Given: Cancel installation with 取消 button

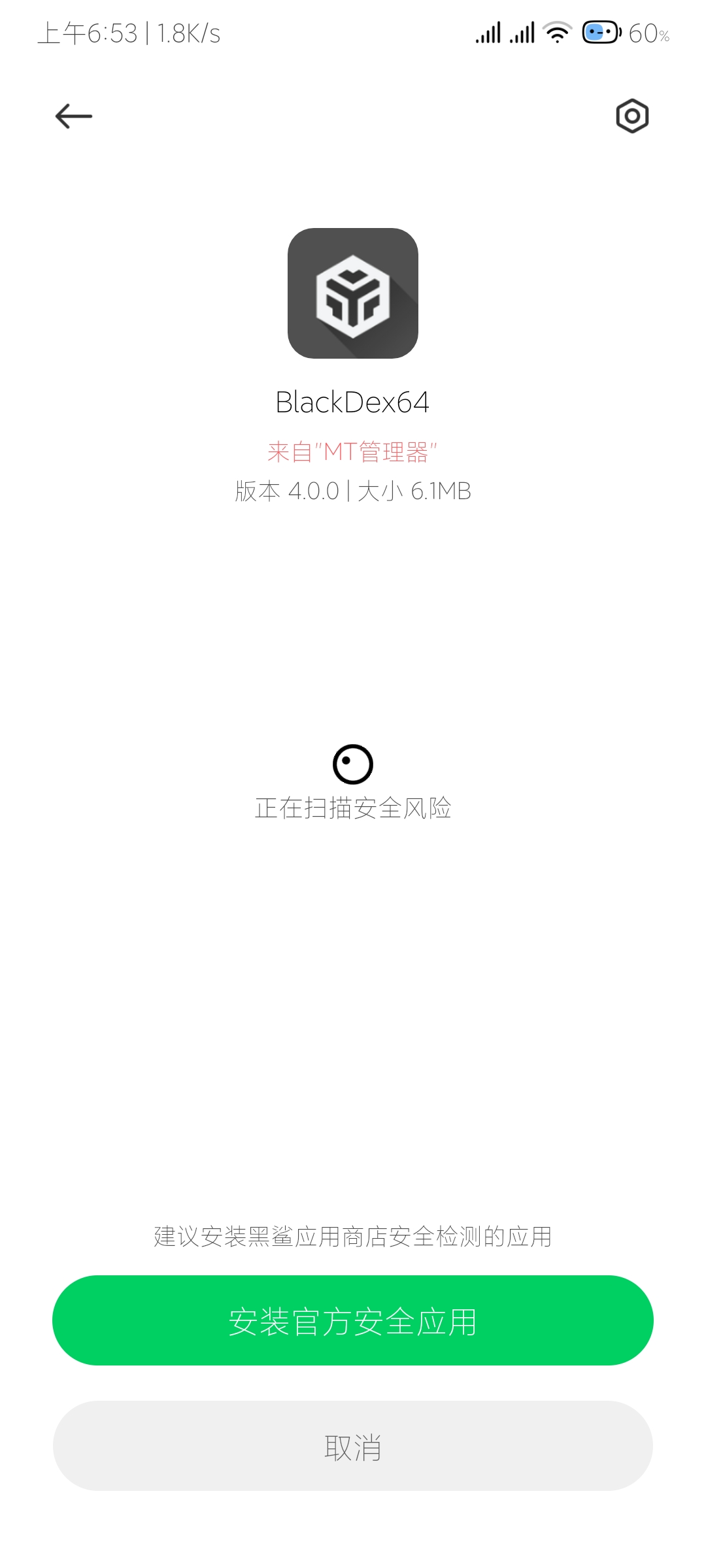Looking at the screenshot, I should [x=353, y=1446].
